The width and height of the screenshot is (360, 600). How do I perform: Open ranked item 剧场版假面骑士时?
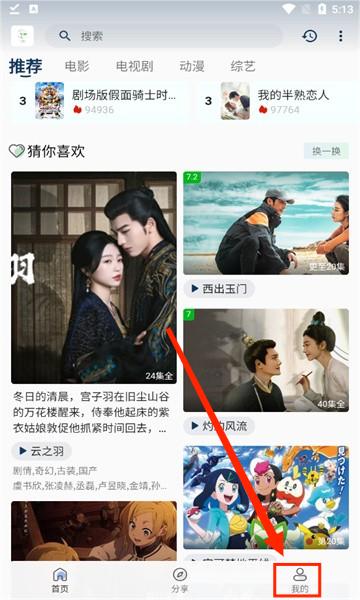[x=98, y=101]
